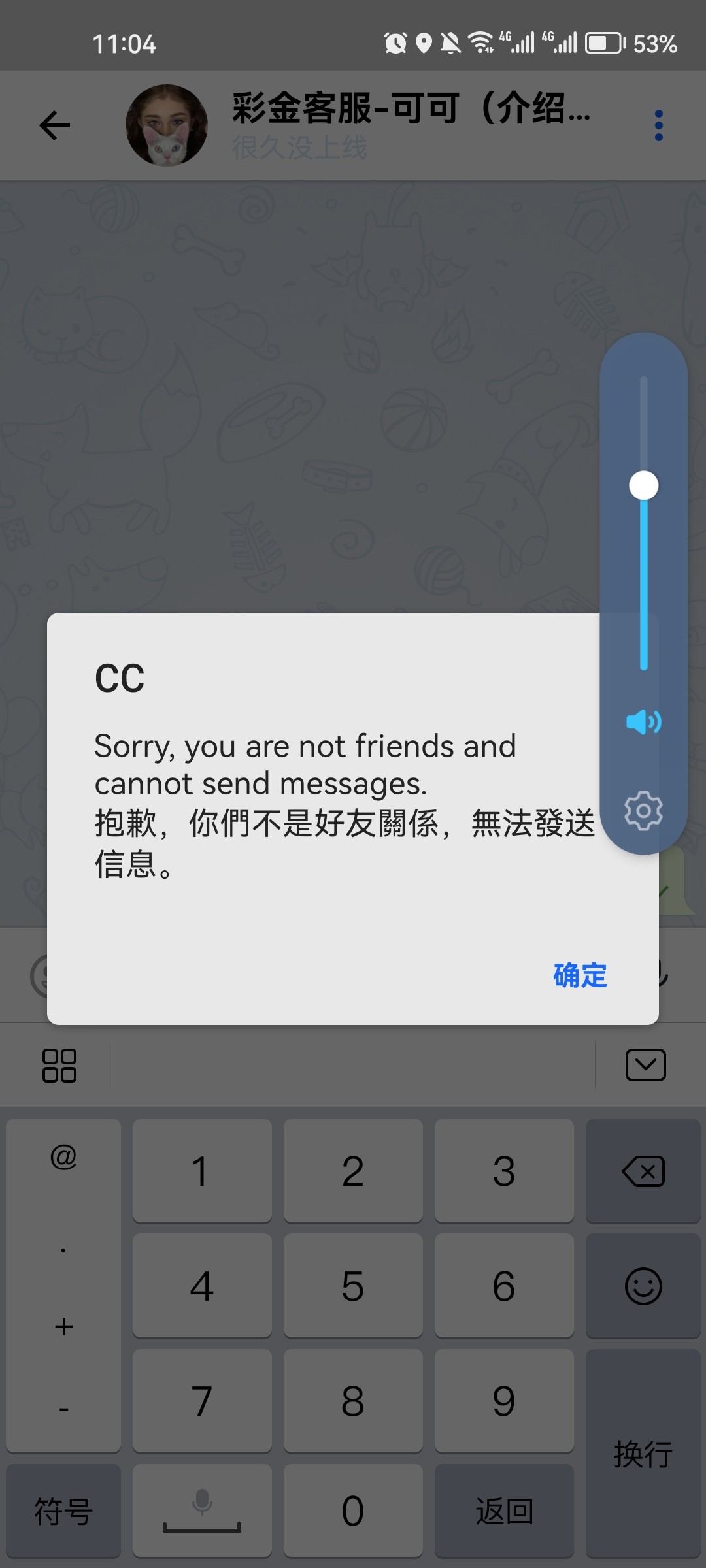Insert a line break with 换行
Image resolution: width=706 pixels, height=1568 pixels.
tap(643, 1454)
